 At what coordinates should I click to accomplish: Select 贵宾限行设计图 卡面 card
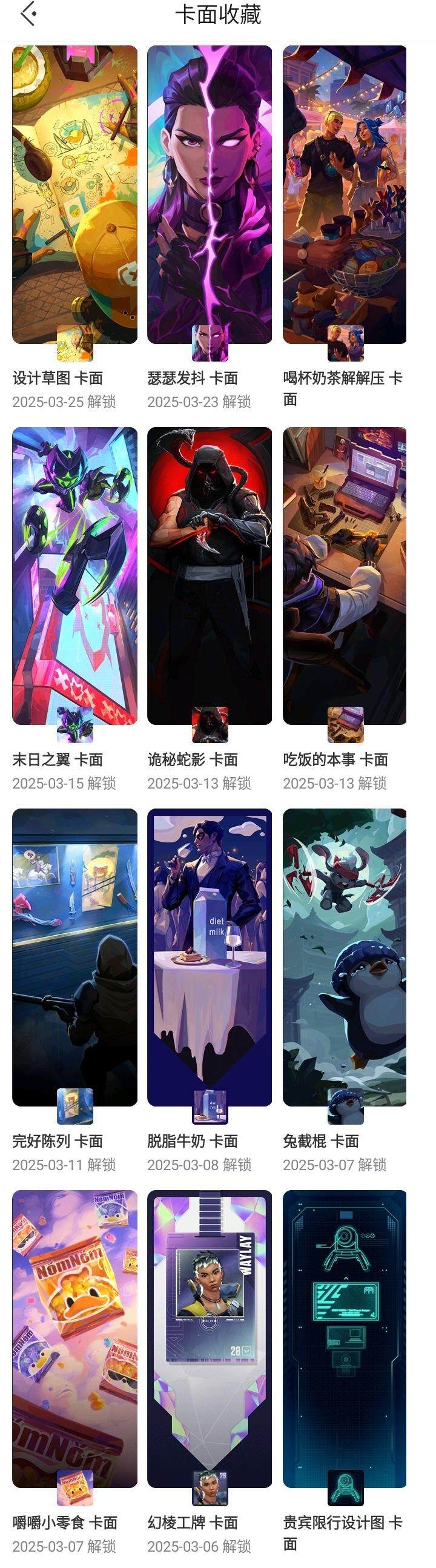(345, 1338)
